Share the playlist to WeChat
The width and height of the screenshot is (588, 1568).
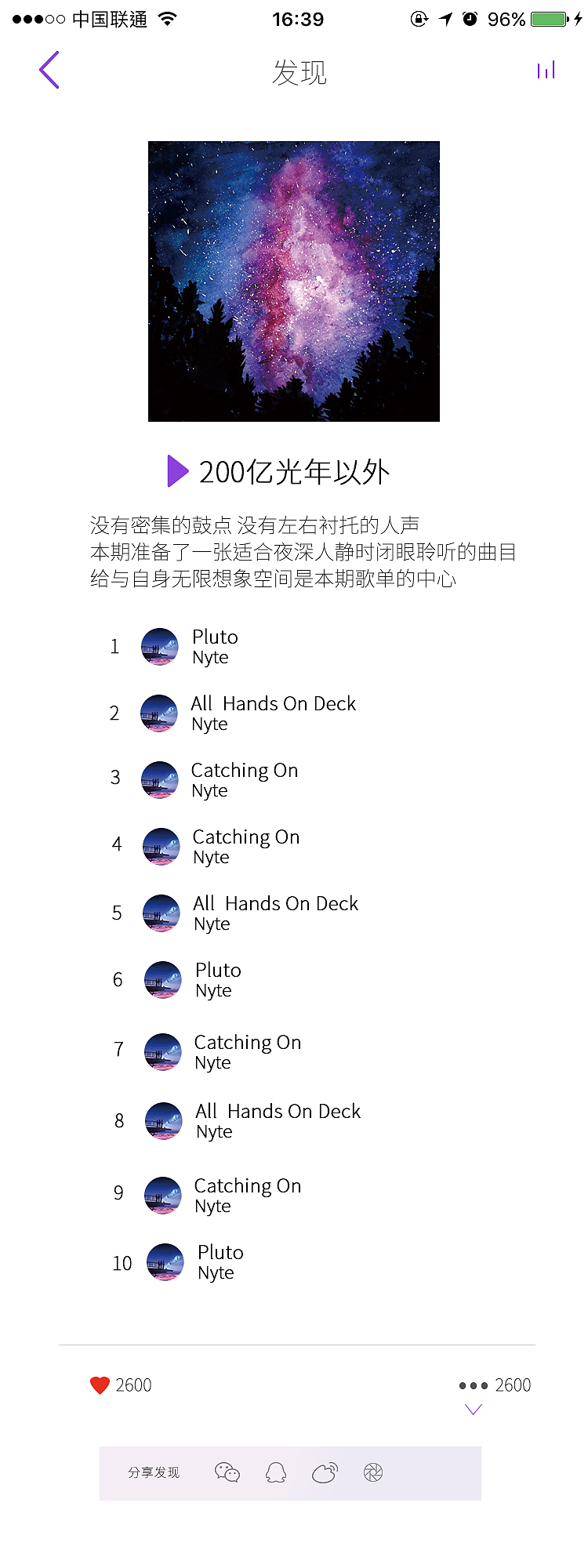(x=227, y=1472)
